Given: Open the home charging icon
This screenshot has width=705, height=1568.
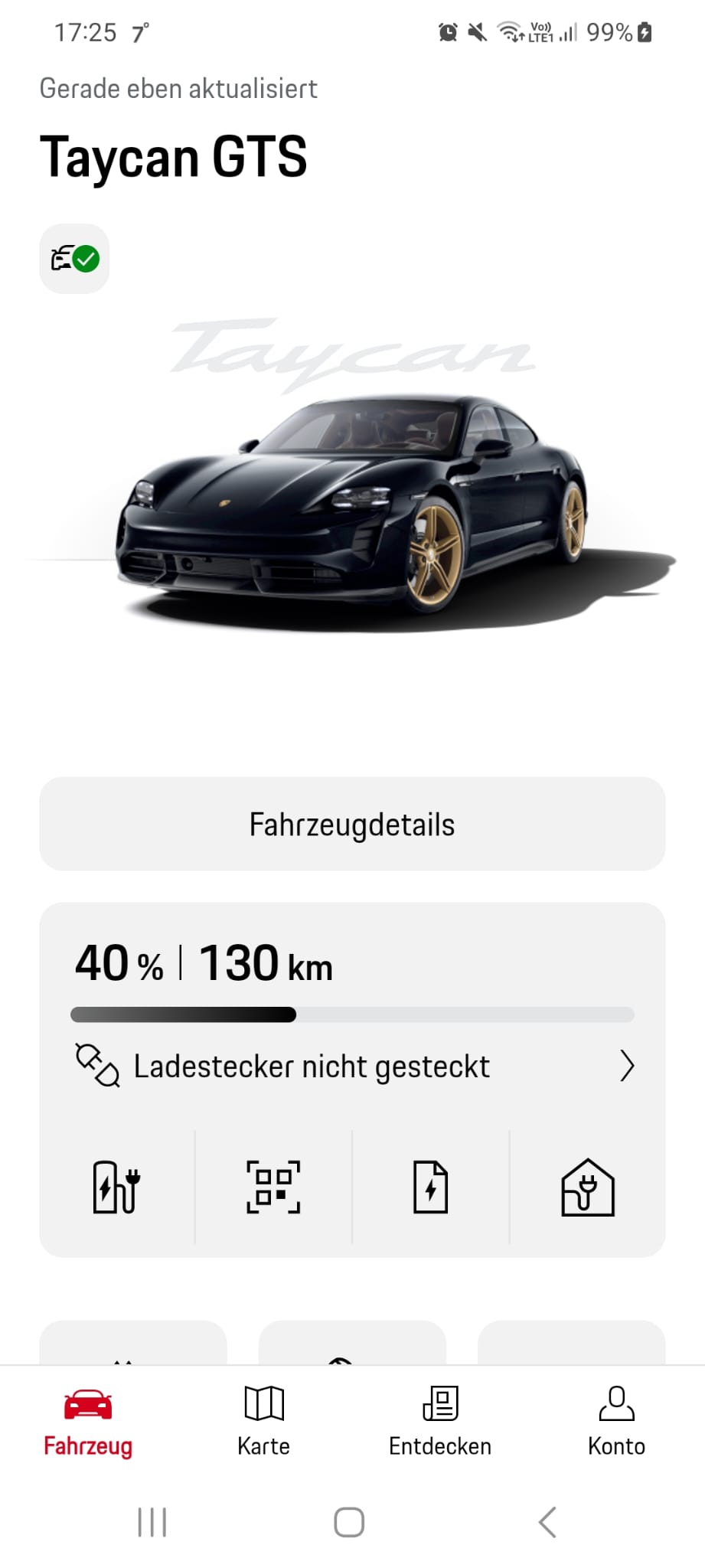Looking at the screenshot, I should coord(587,1187).
